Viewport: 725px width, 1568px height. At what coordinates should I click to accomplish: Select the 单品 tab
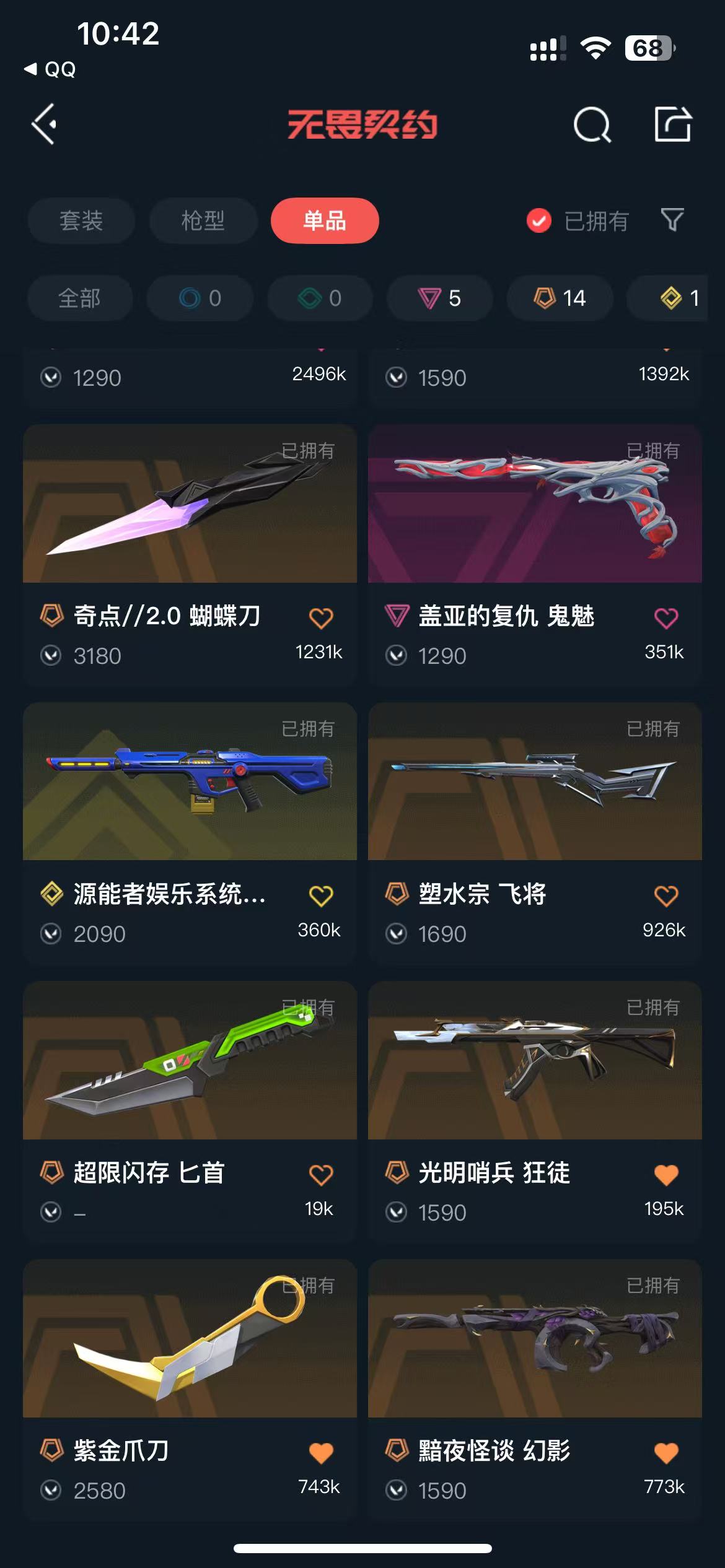point(325,220)
